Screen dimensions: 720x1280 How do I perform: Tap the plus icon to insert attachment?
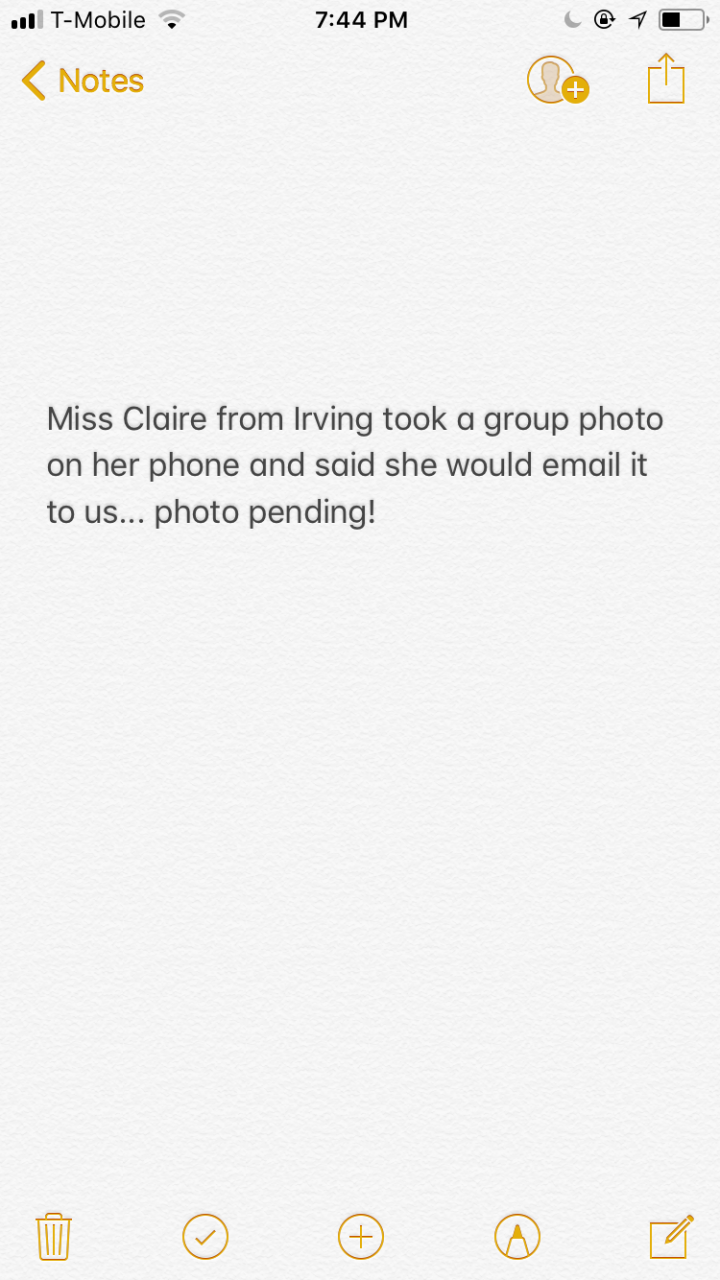point(361,1237)
